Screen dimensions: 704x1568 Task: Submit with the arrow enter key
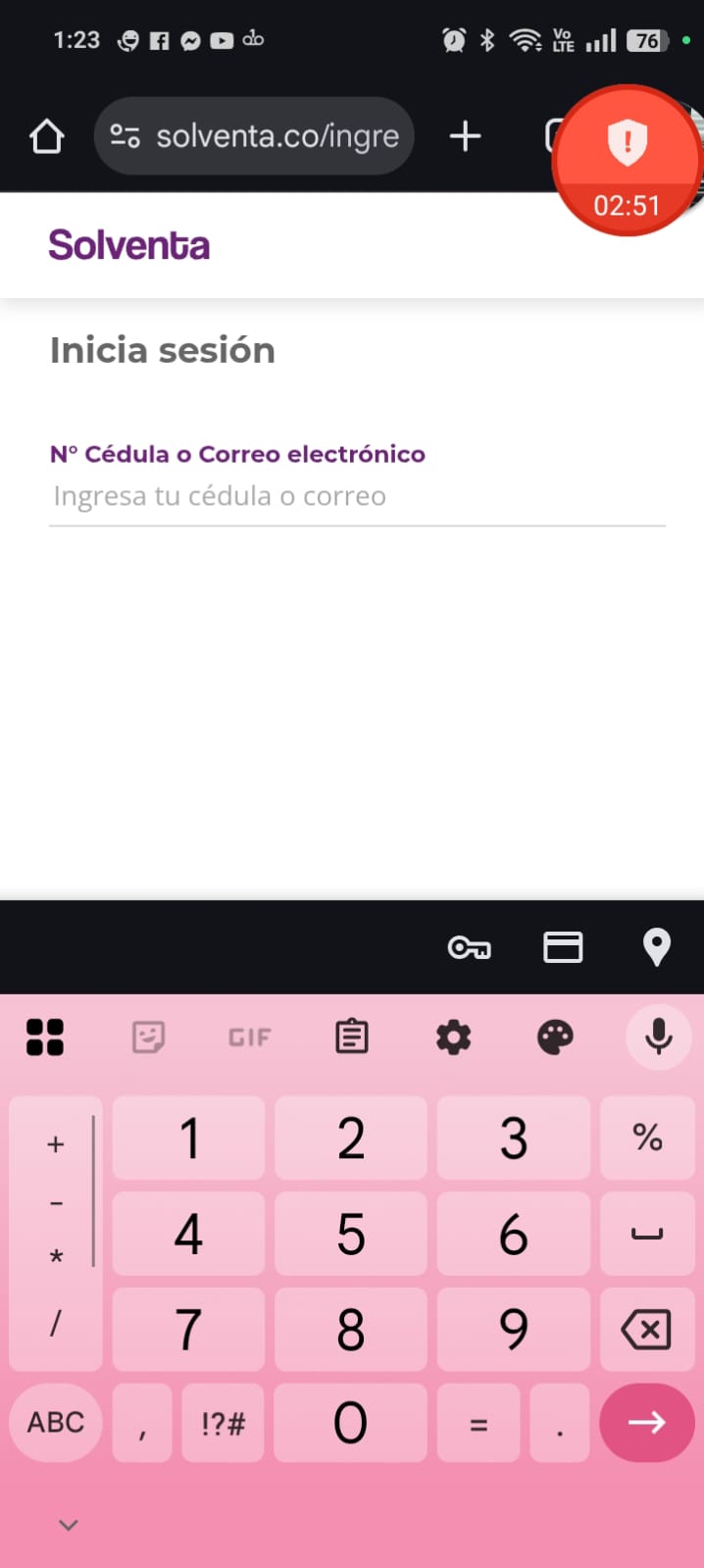click(646, 1422)
